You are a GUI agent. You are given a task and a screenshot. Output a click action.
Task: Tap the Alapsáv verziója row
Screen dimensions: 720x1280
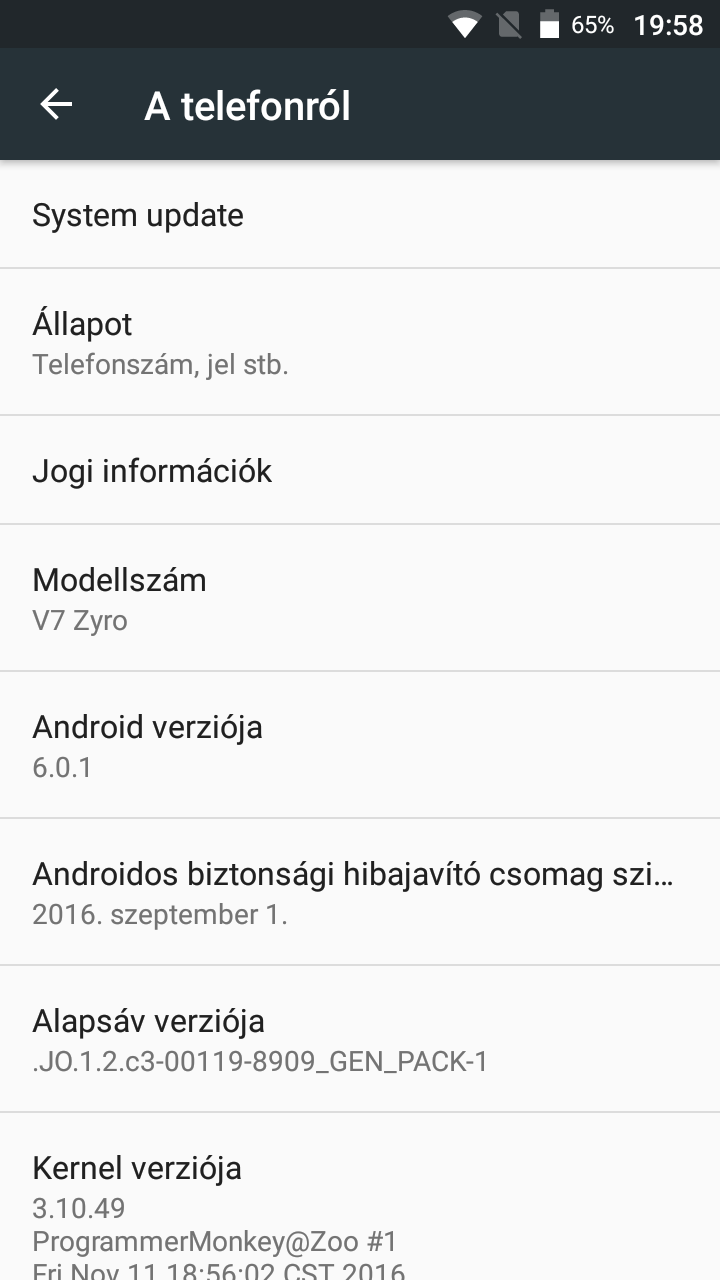coord(360,1039)
